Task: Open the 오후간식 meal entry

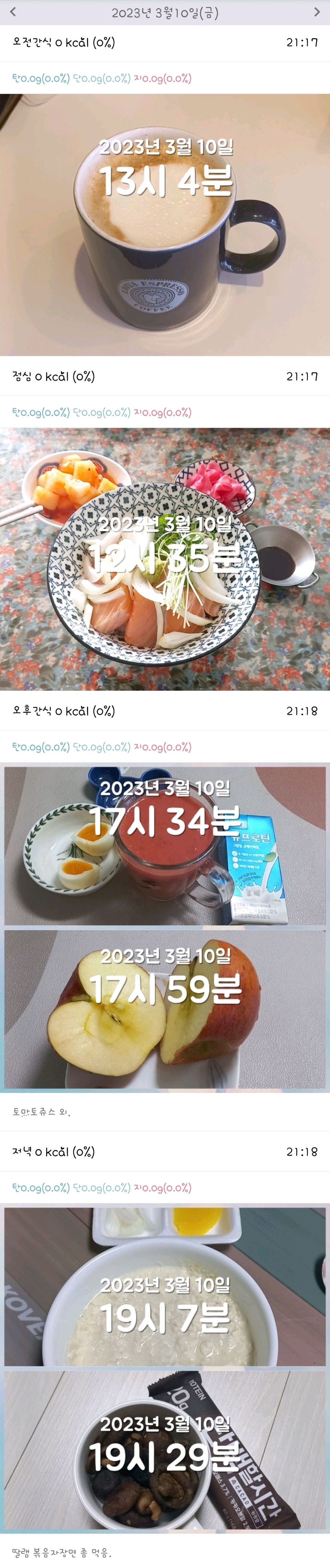Action: 64,711
